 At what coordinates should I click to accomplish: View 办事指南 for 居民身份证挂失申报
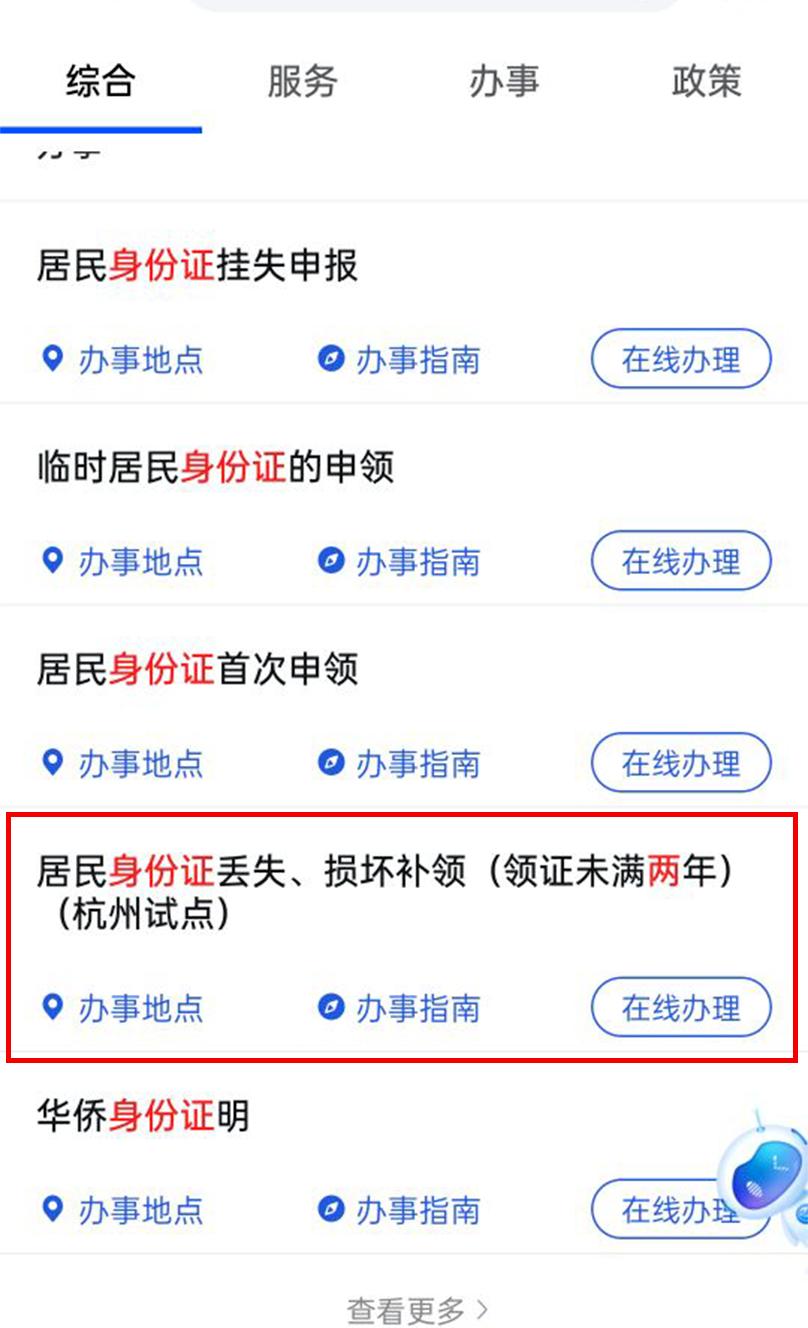pos(399,359)
